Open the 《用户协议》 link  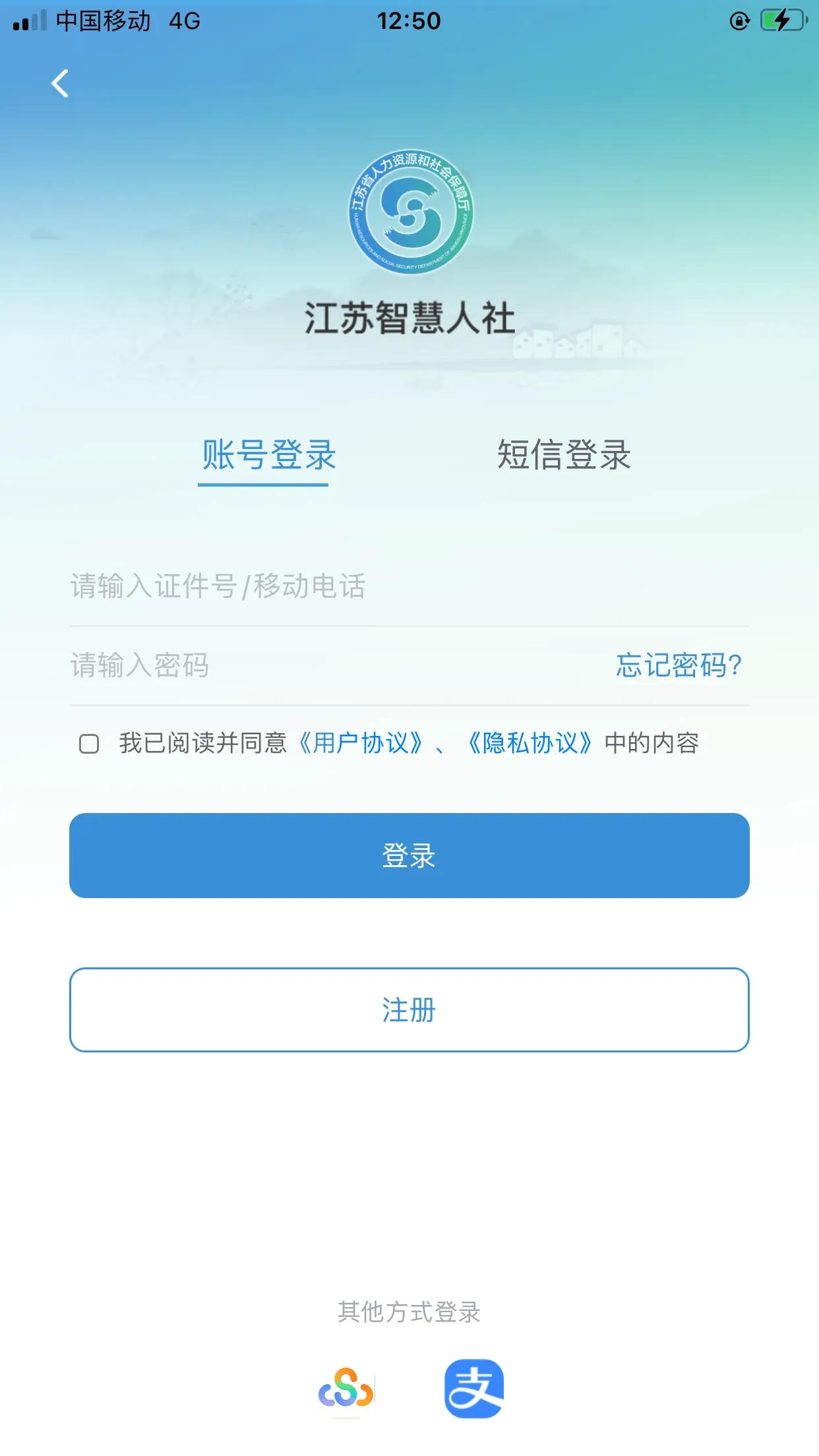click(x=360, y=743)
